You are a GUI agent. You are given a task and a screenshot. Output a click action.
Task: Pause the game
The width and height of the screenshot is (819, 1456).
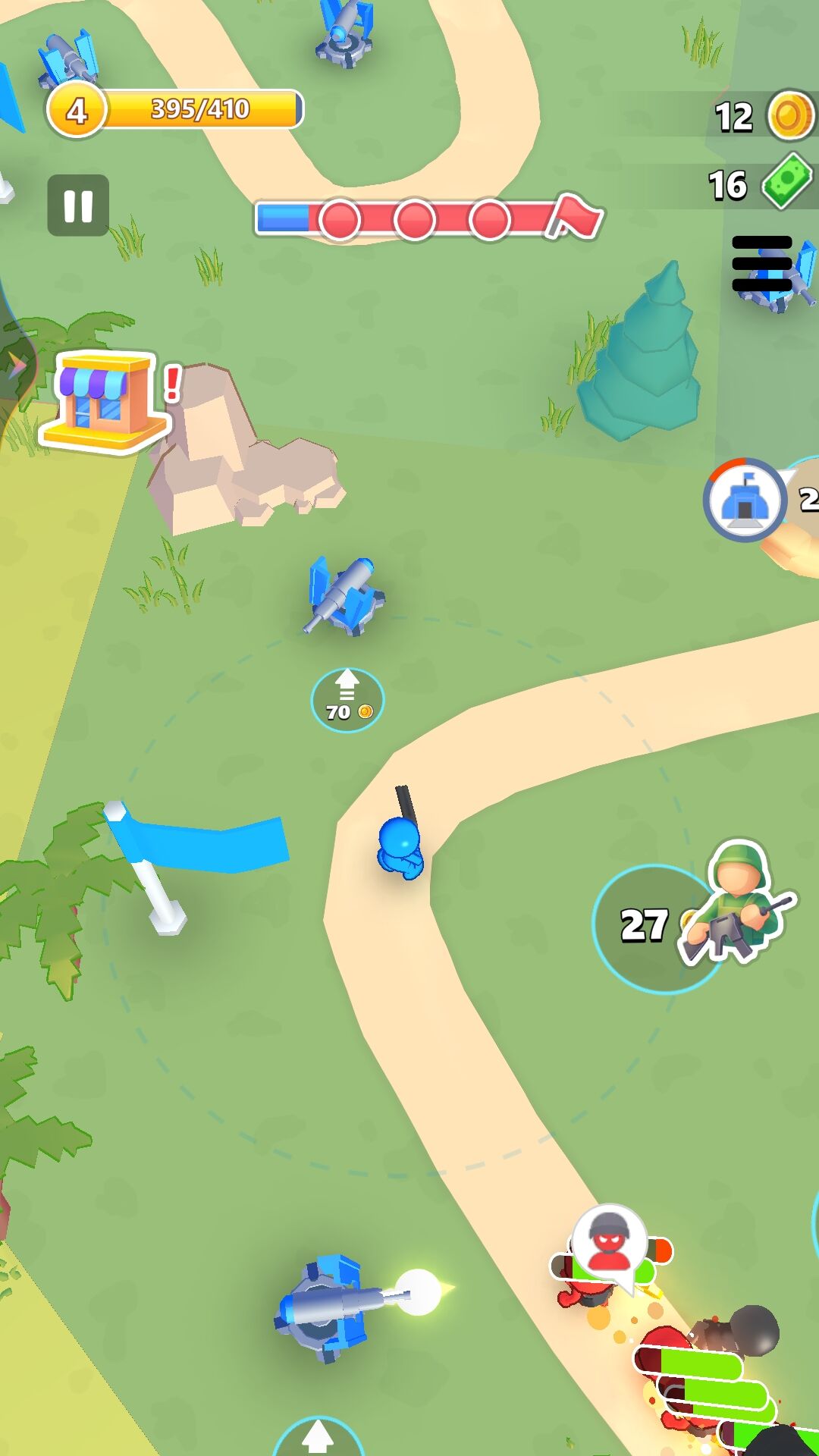(x=78, y=206)
